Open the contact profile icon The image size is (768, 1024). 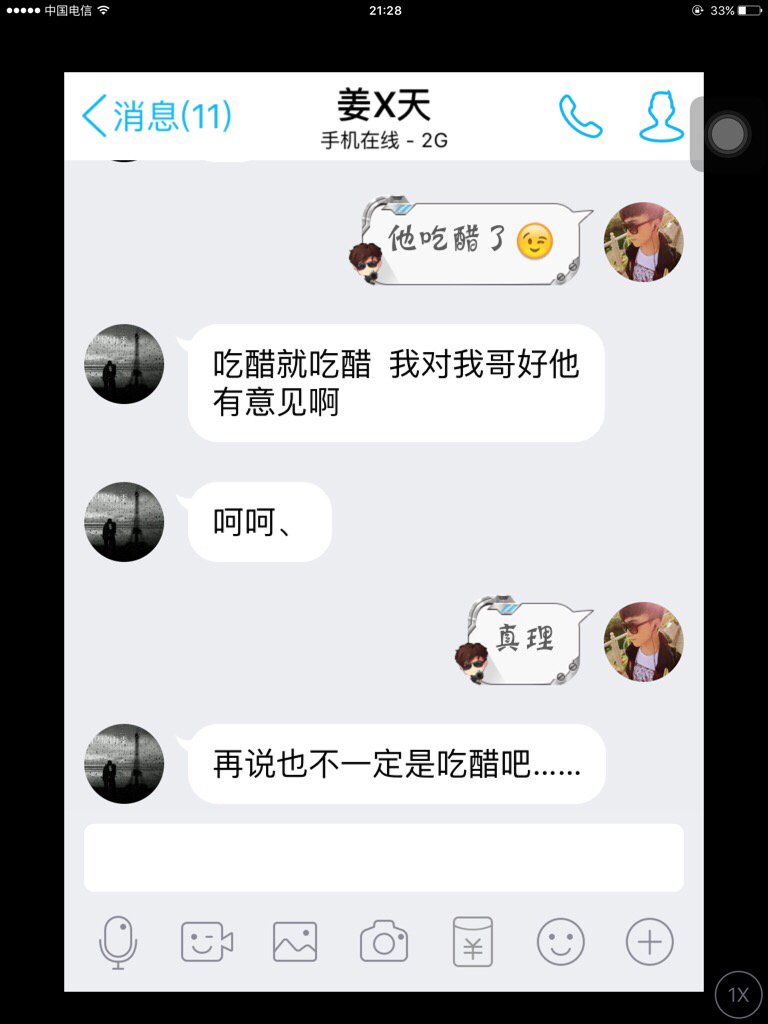[661, 117]
